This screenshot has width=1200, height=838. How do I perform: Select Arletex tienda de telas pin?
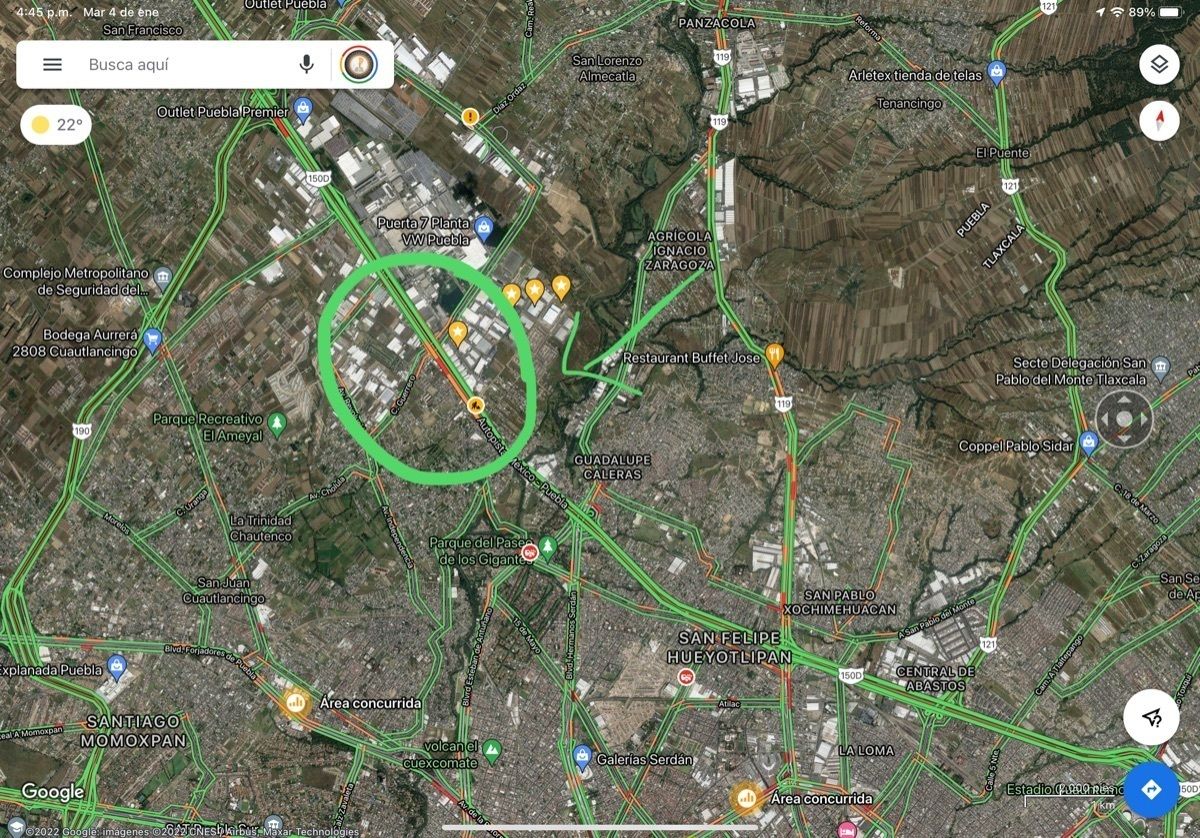pos(996,72)
